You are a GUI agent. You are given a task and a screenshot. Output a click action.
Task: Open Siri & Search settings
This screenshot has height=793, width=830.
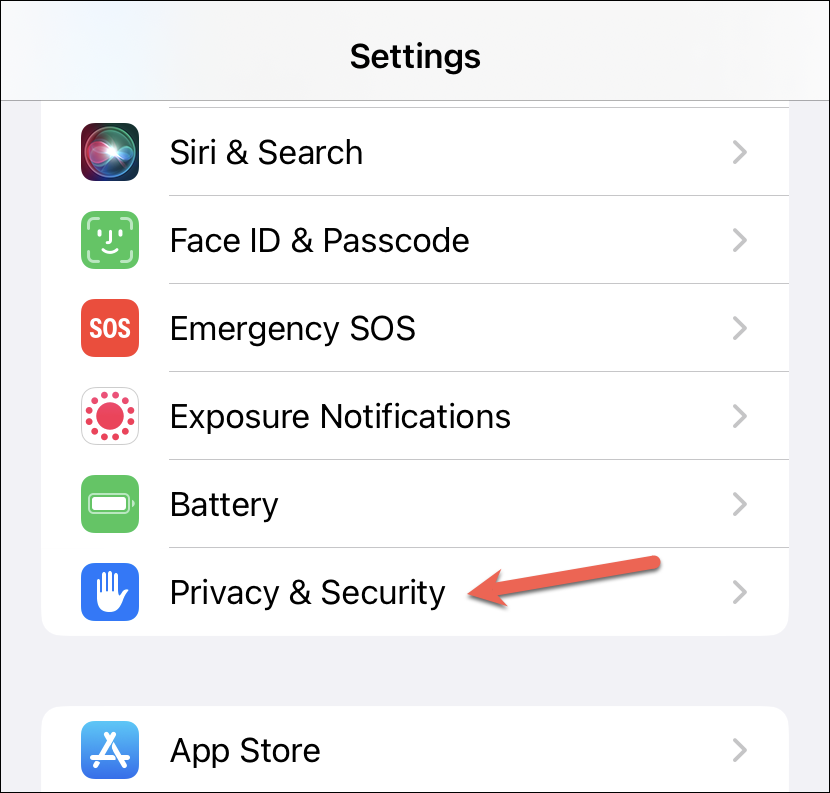(x=266, y=153)
